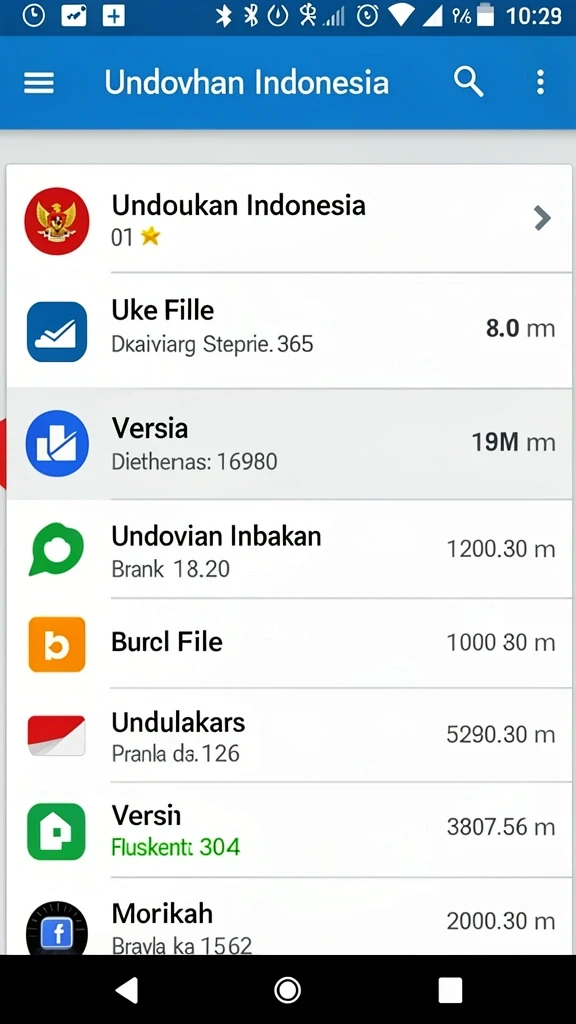Open the hamburger drawer menu
The image size is (576, 1024).
point(39,83)
